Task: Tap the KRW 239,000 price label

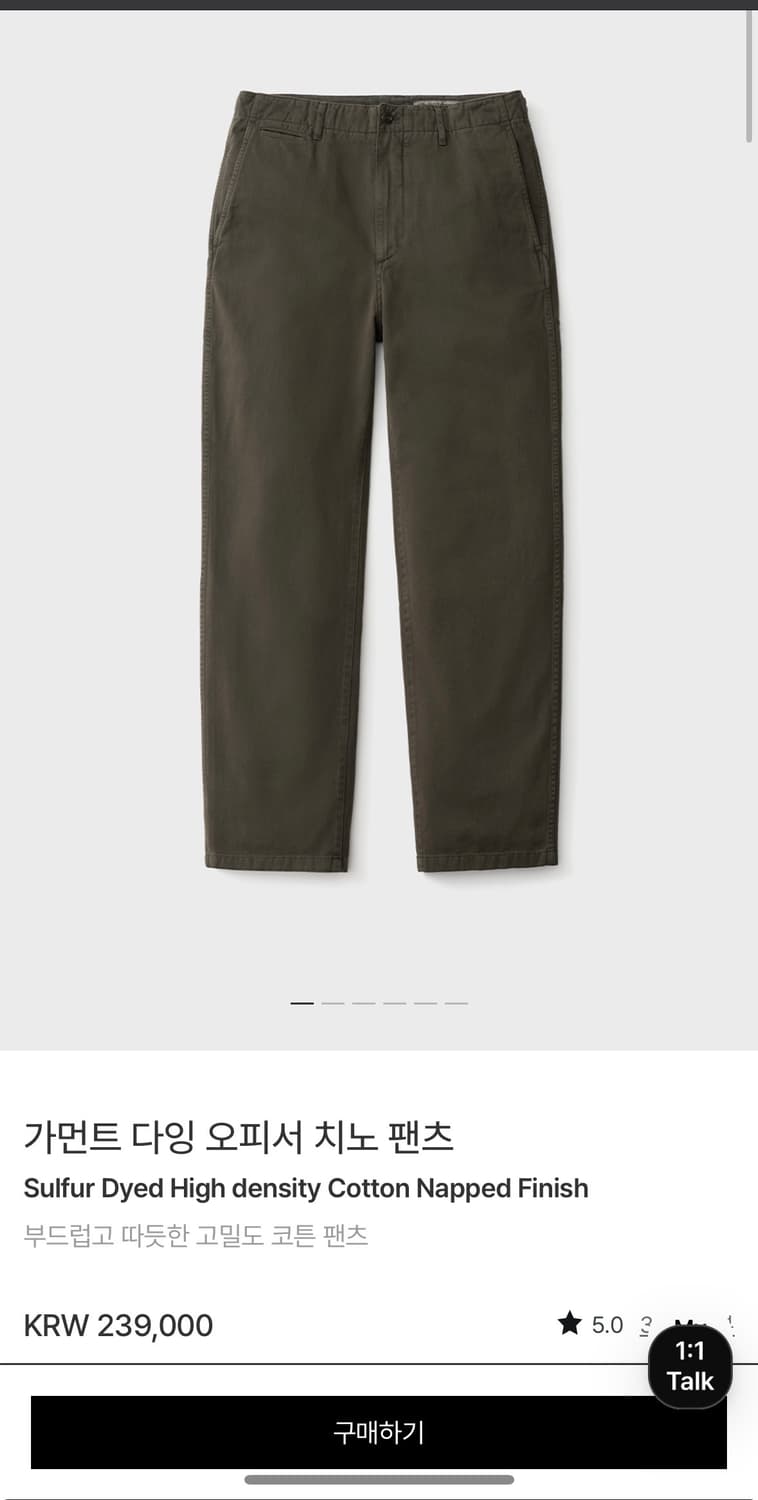Action: pyautogui.click(x=117, y=1325)
